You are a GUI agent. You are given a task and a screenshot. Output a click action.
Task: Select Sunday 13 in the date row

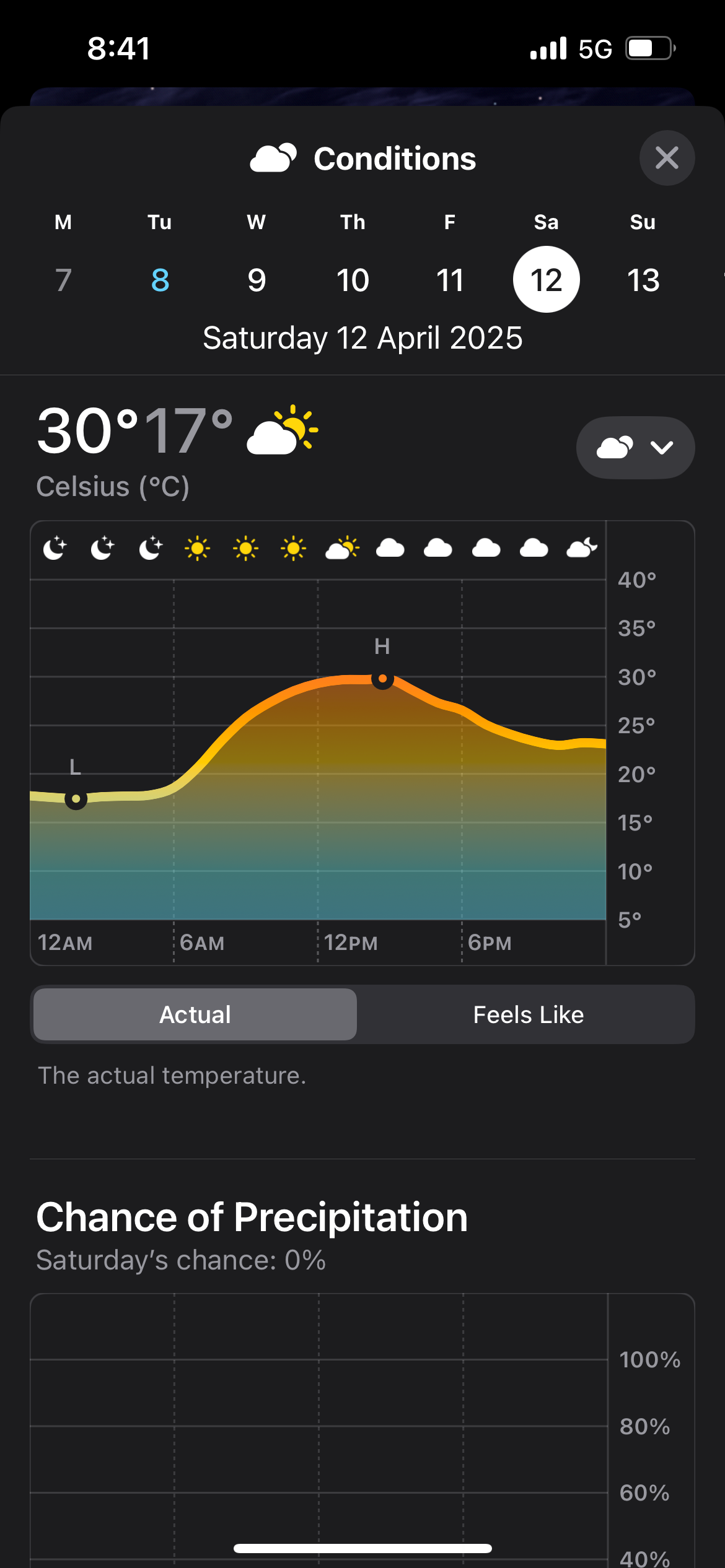tap(643, 280)
